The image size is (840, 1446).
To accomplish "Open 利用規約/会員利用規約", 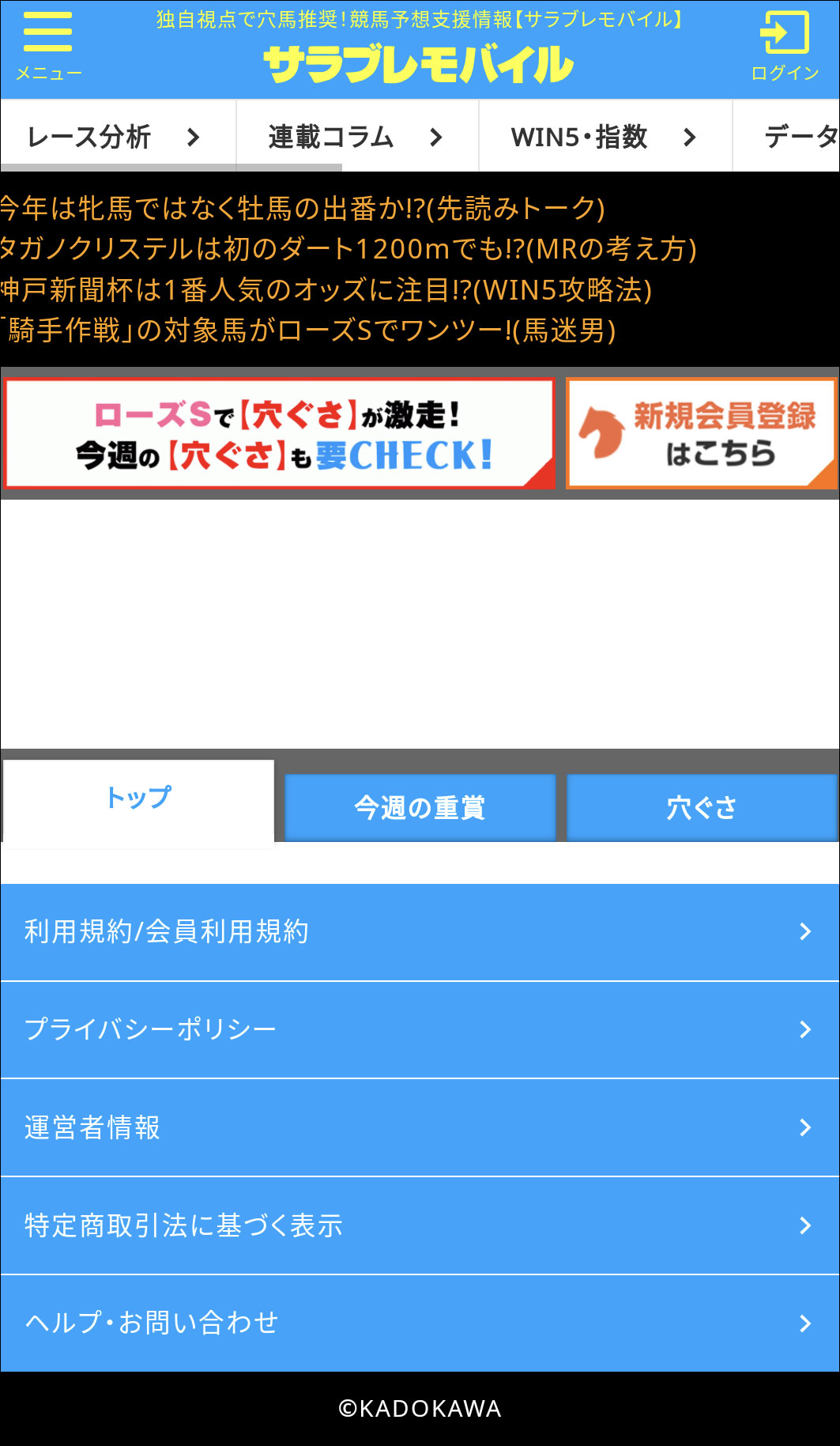I will point(420,932).
